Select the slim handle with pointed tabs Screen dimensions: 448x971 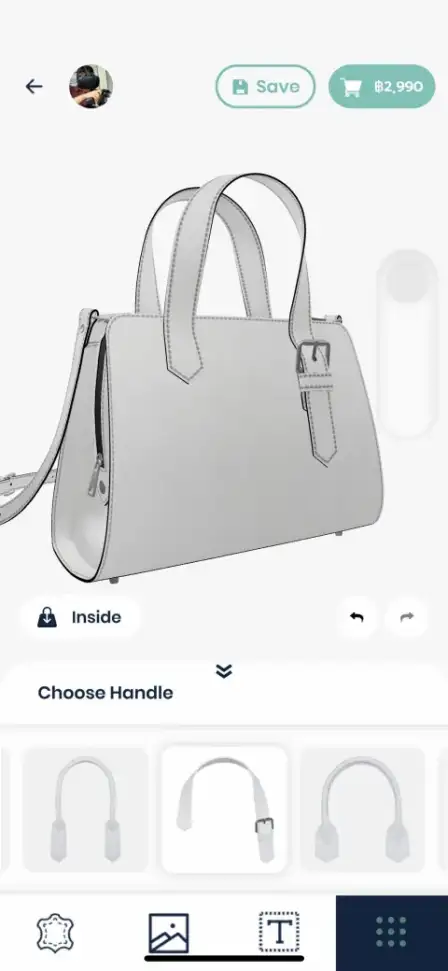coord(86,810)
